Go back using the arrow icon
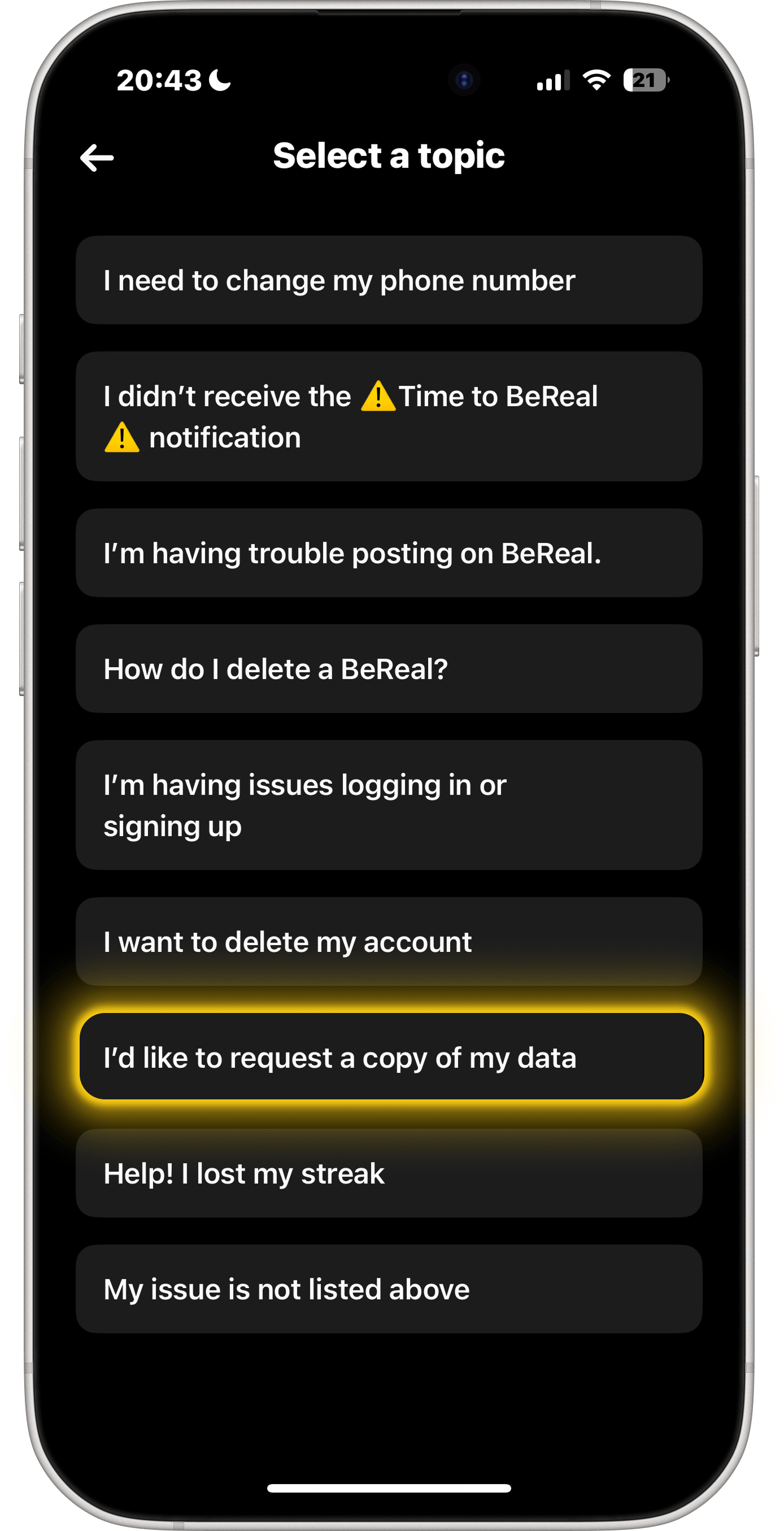 pyautogui.click(x=97, y=158)
